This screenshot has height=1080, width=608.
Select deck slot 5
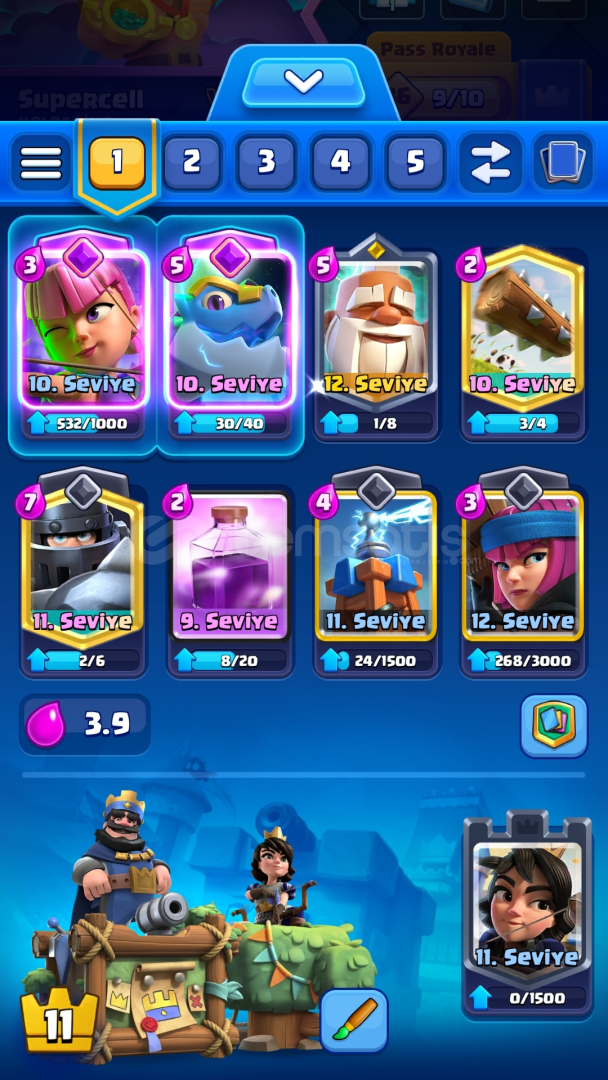(x=415, y=163)
